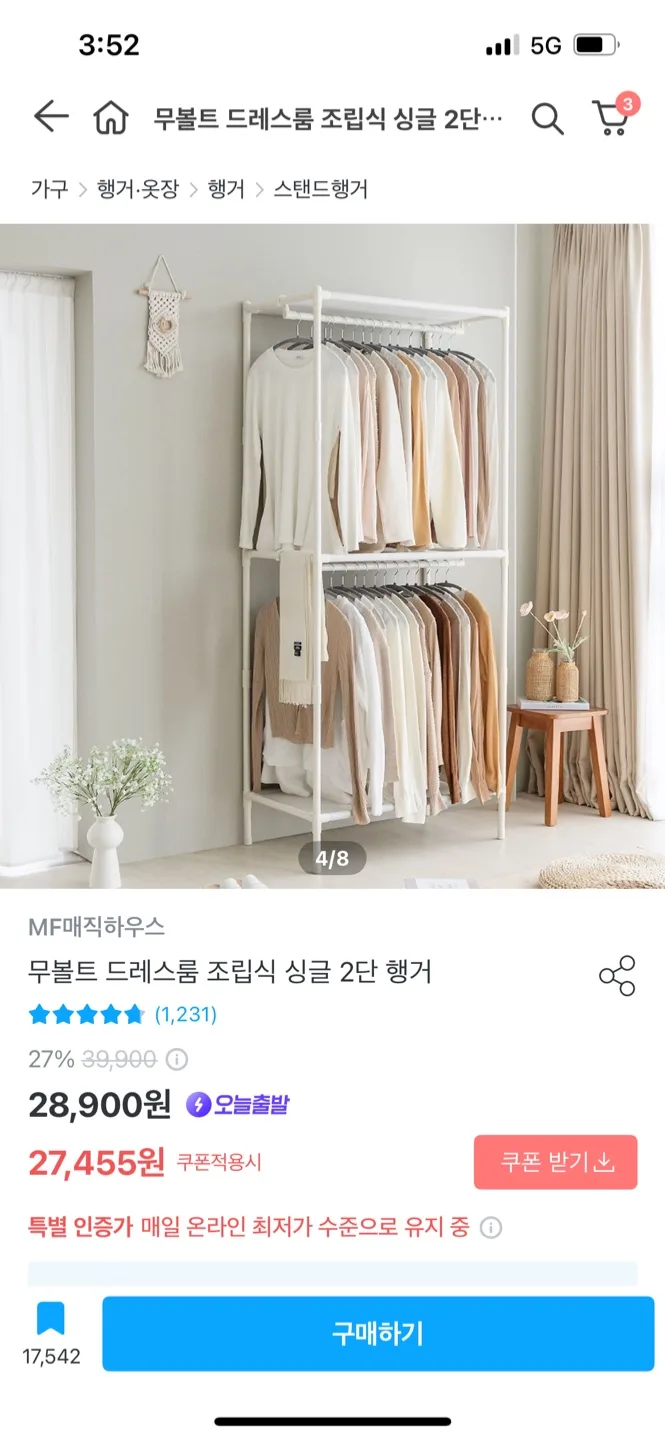665x1440 pixels.
Task: Open the 스탠드행거 breadcrumb category
Action: (x=320, y=188)
